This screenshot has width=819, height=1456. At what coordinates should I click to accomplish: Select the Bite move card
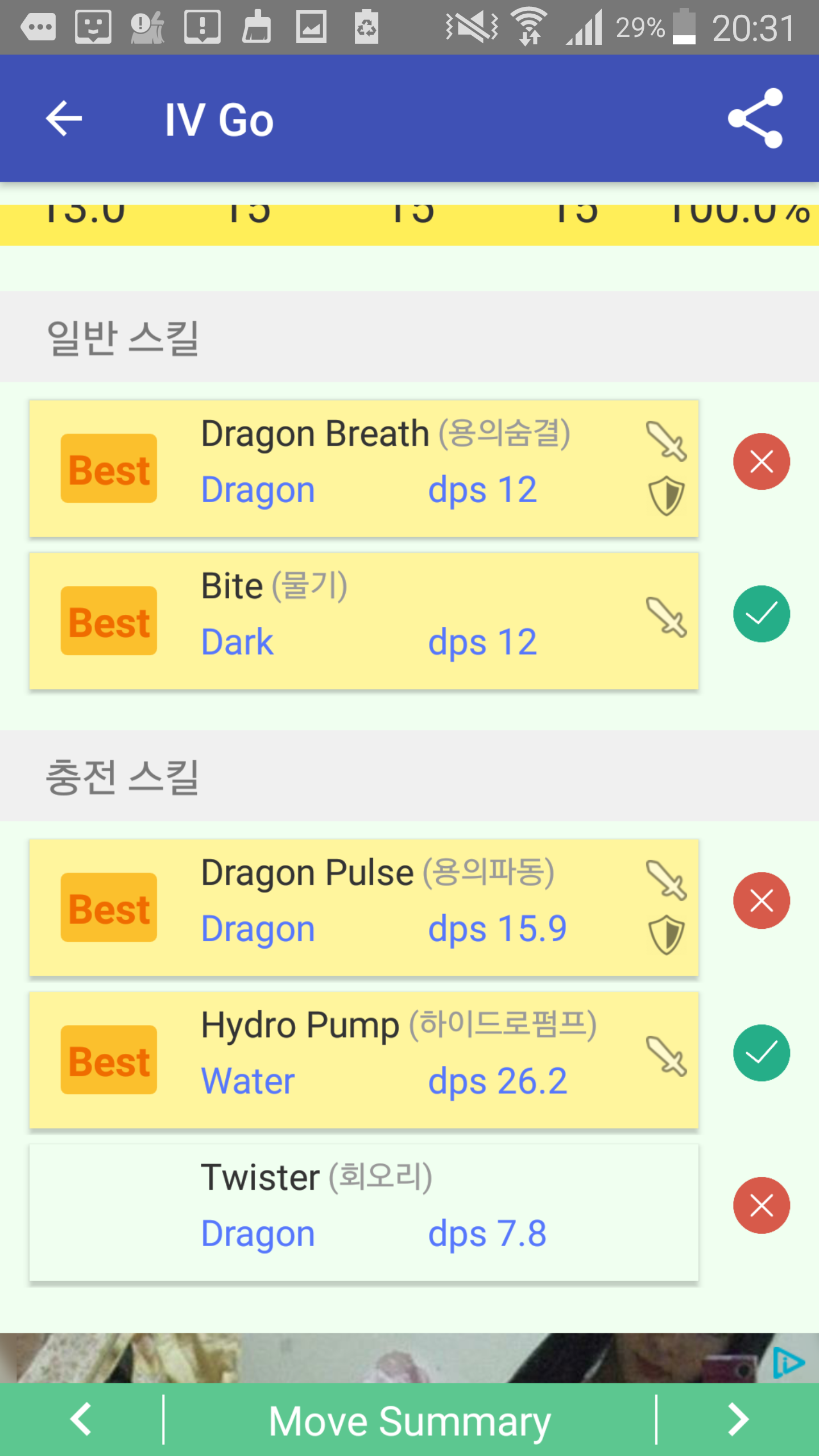click(x=364, y=621)
